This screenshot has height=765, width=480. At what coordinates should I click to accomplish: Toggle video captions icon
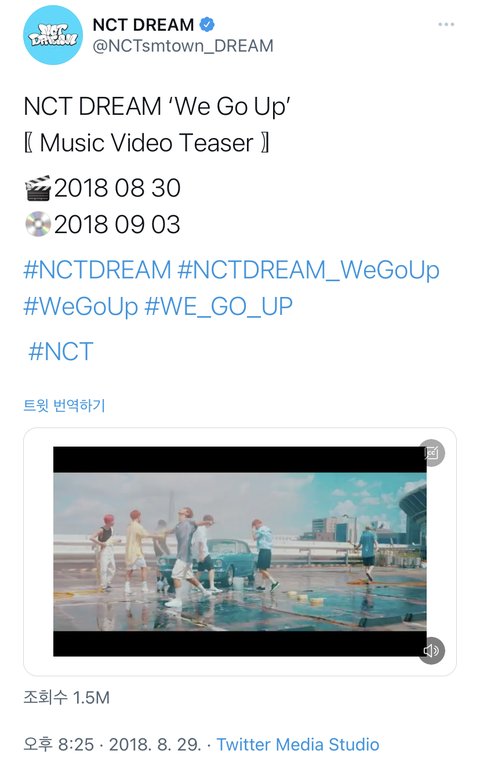(432, 453)
